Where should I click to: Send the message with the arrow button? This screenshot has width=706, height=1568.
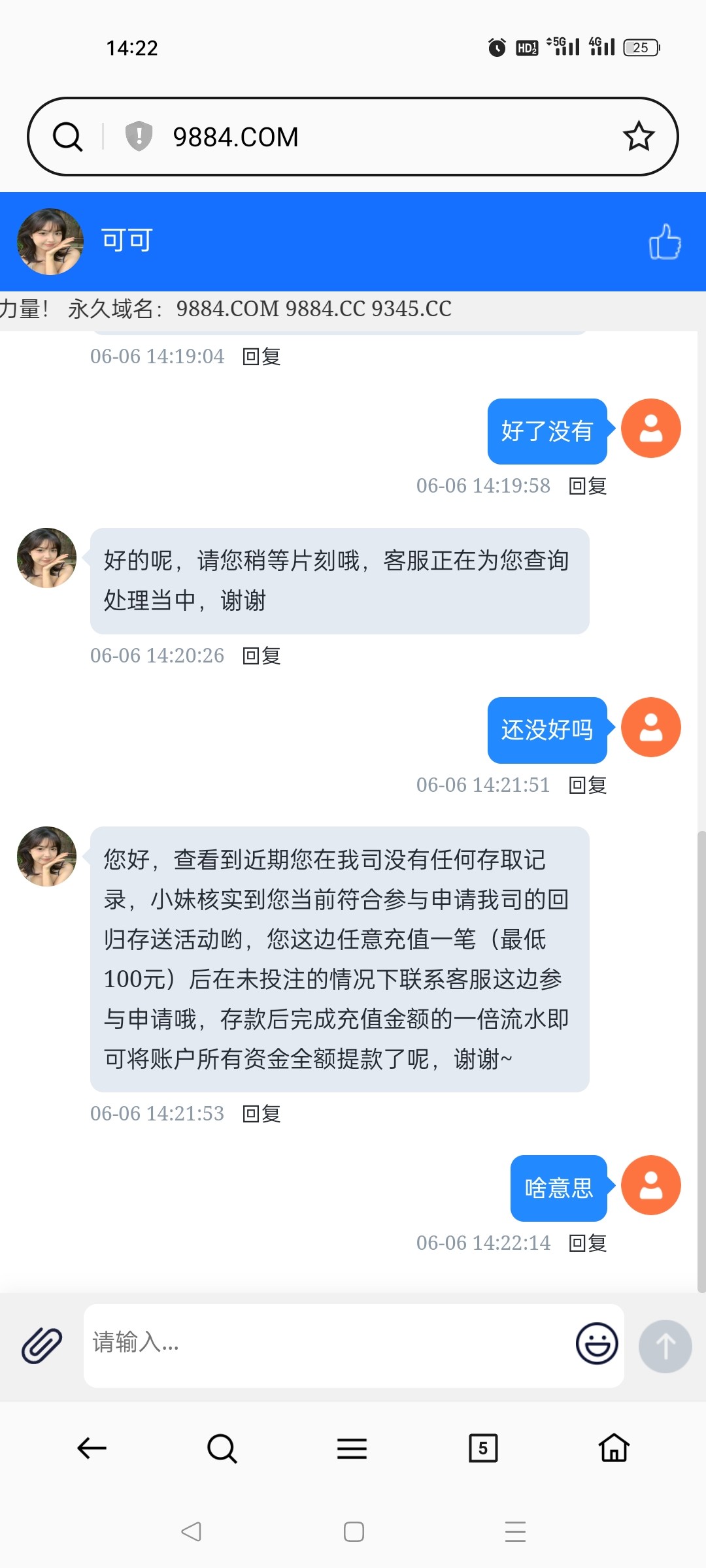[665, 1347]
